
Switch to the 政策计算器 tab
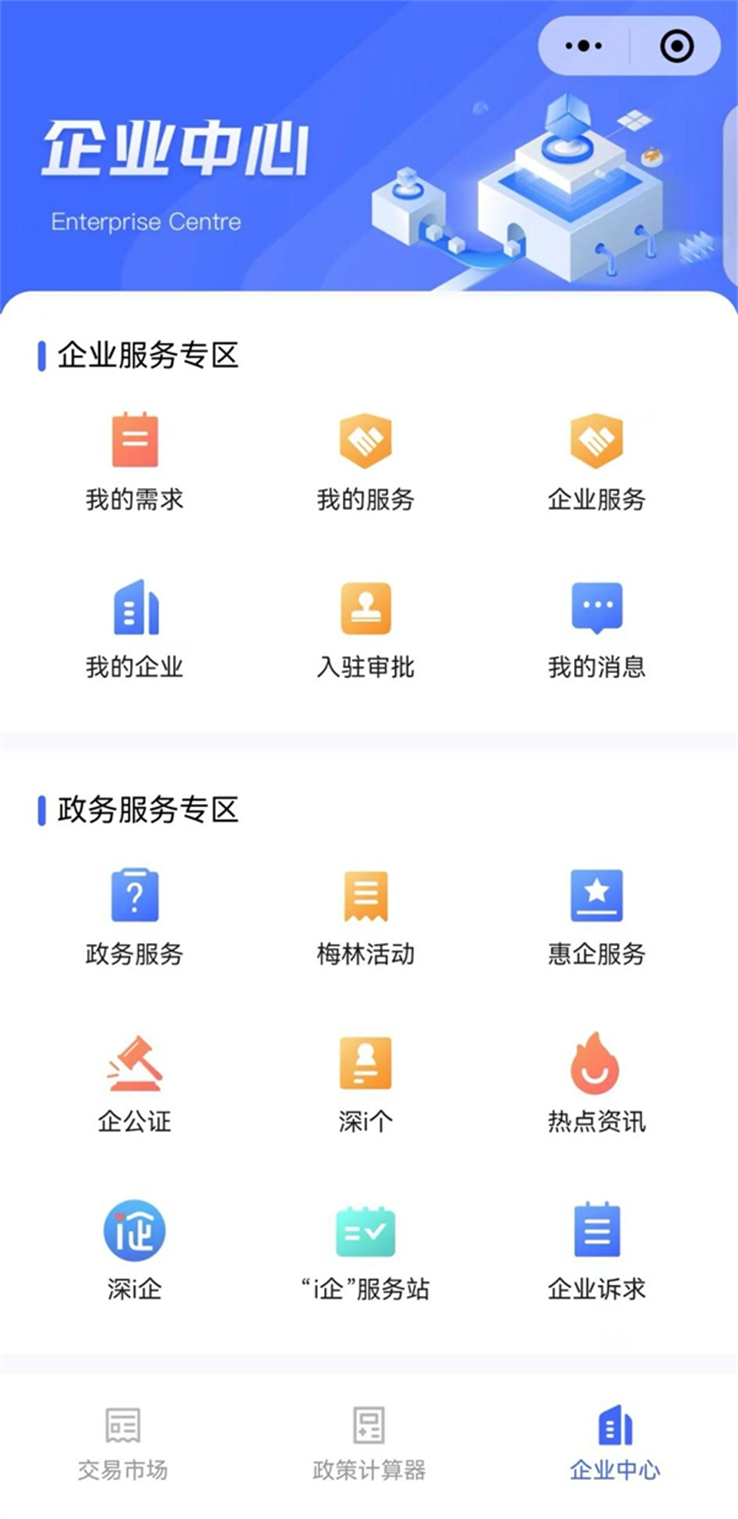pyautogui.click(x=369, y=1443)
